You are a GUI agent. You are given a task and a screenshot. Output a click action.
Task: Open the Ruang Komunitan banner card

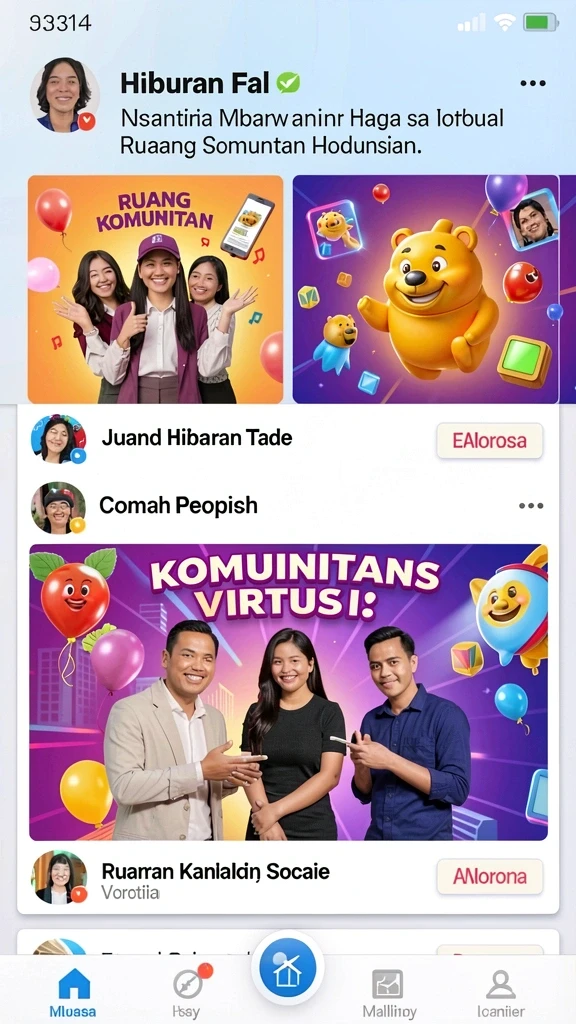coord(155,289)
